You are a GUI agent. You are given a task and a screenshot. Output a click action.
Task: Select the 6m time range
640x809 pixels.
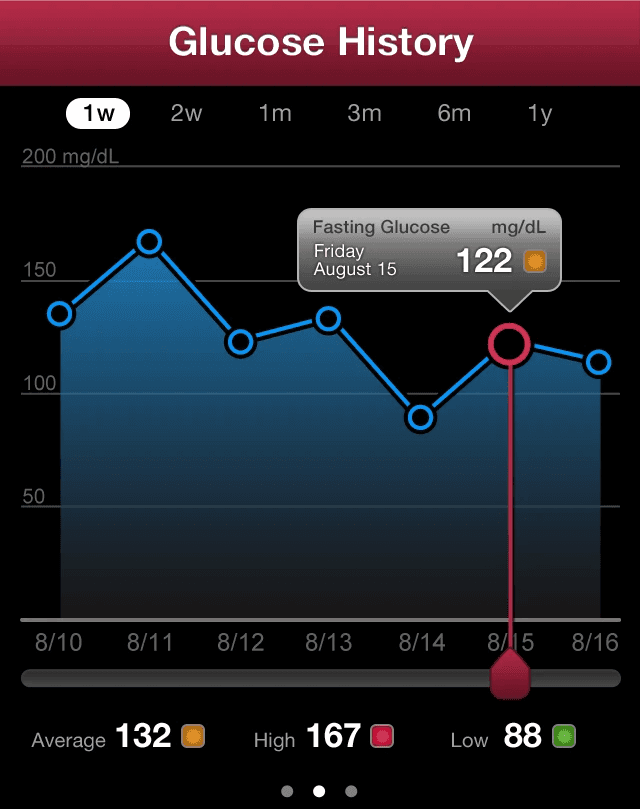point(454,114)
